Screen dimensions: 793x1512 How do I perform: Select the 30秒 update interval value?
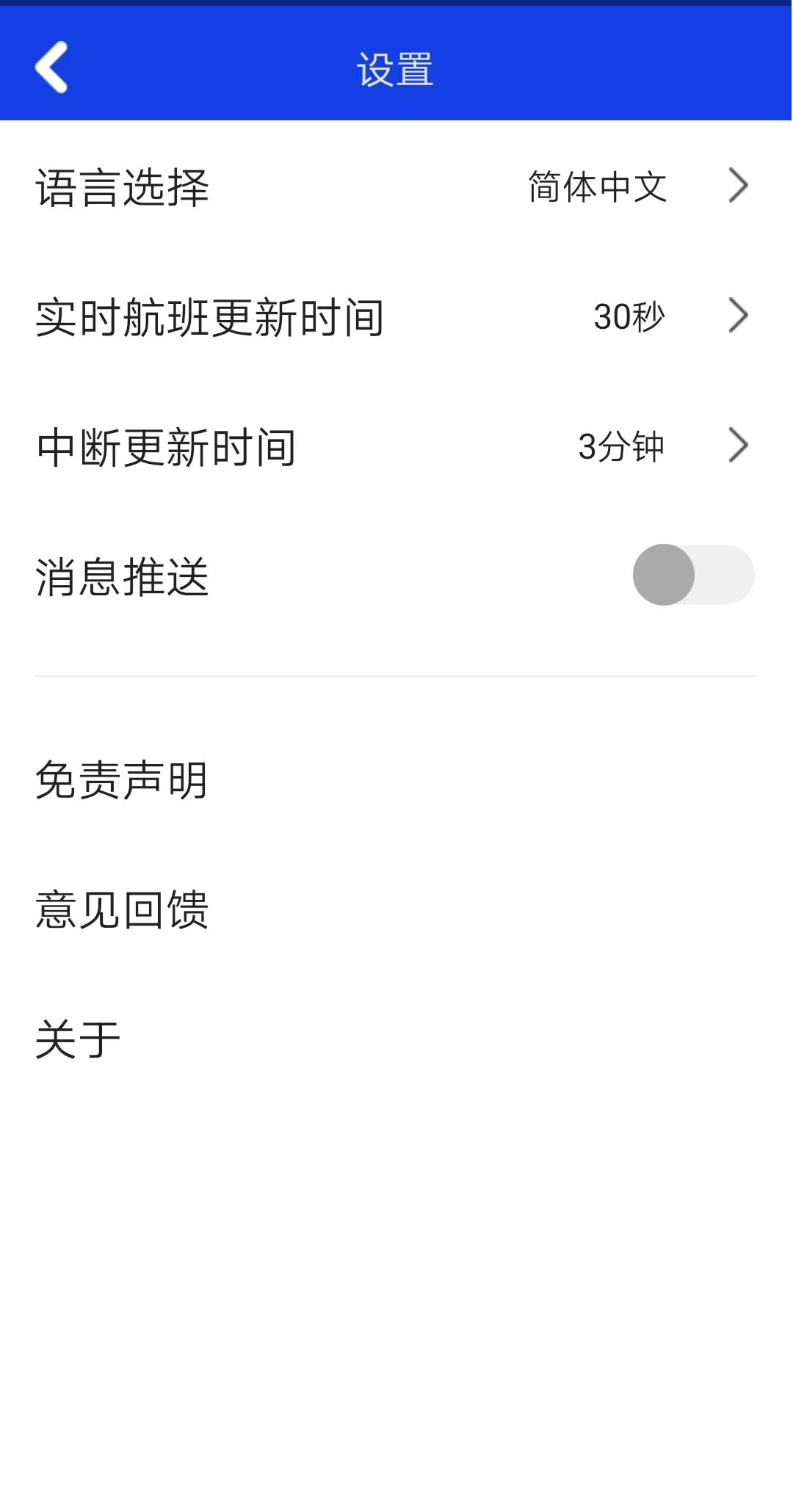630,316
